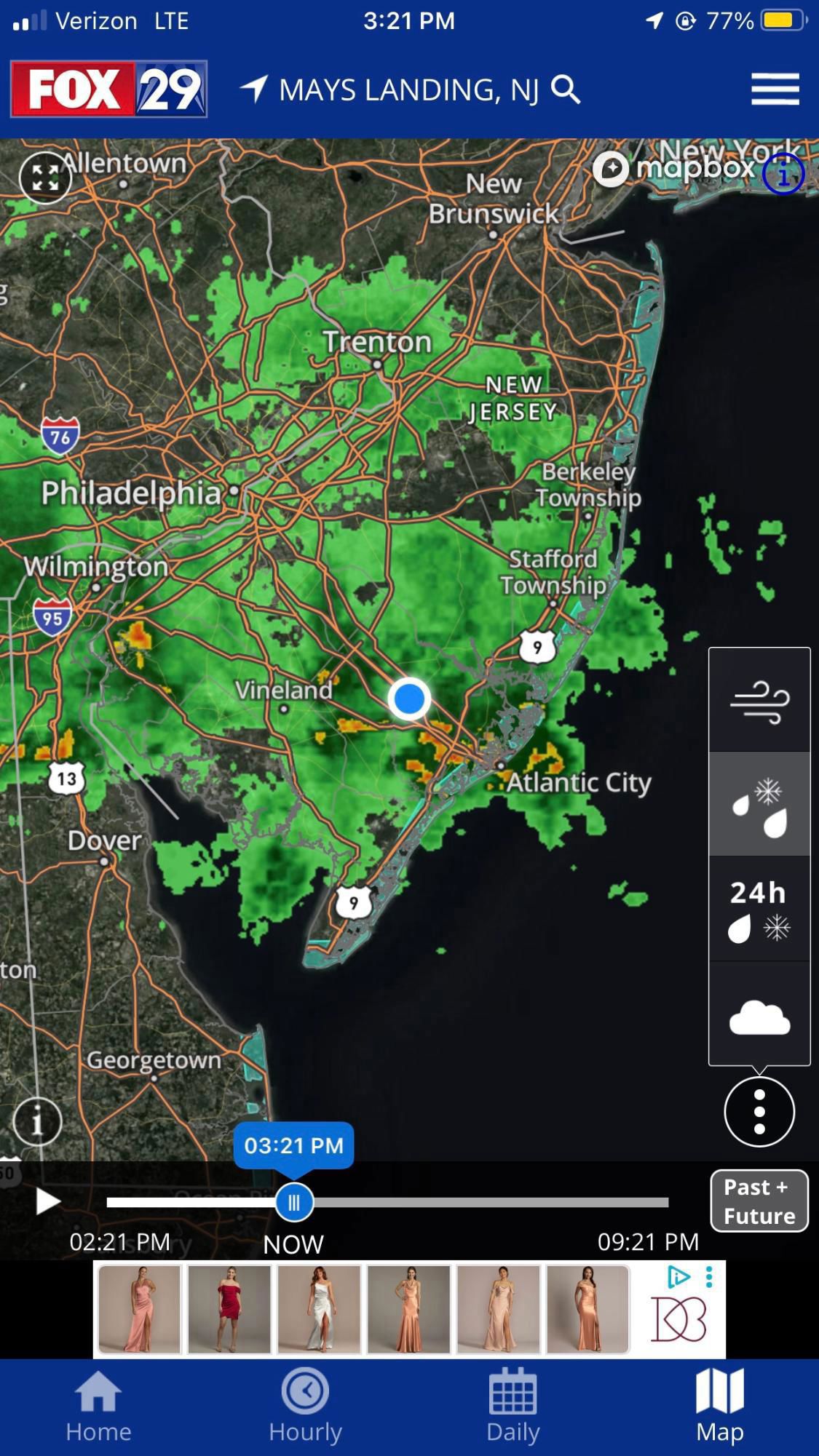Play the radar animation
Image resolution: width=819 pixels, height=1456 pixels.
click(47, 1201)
